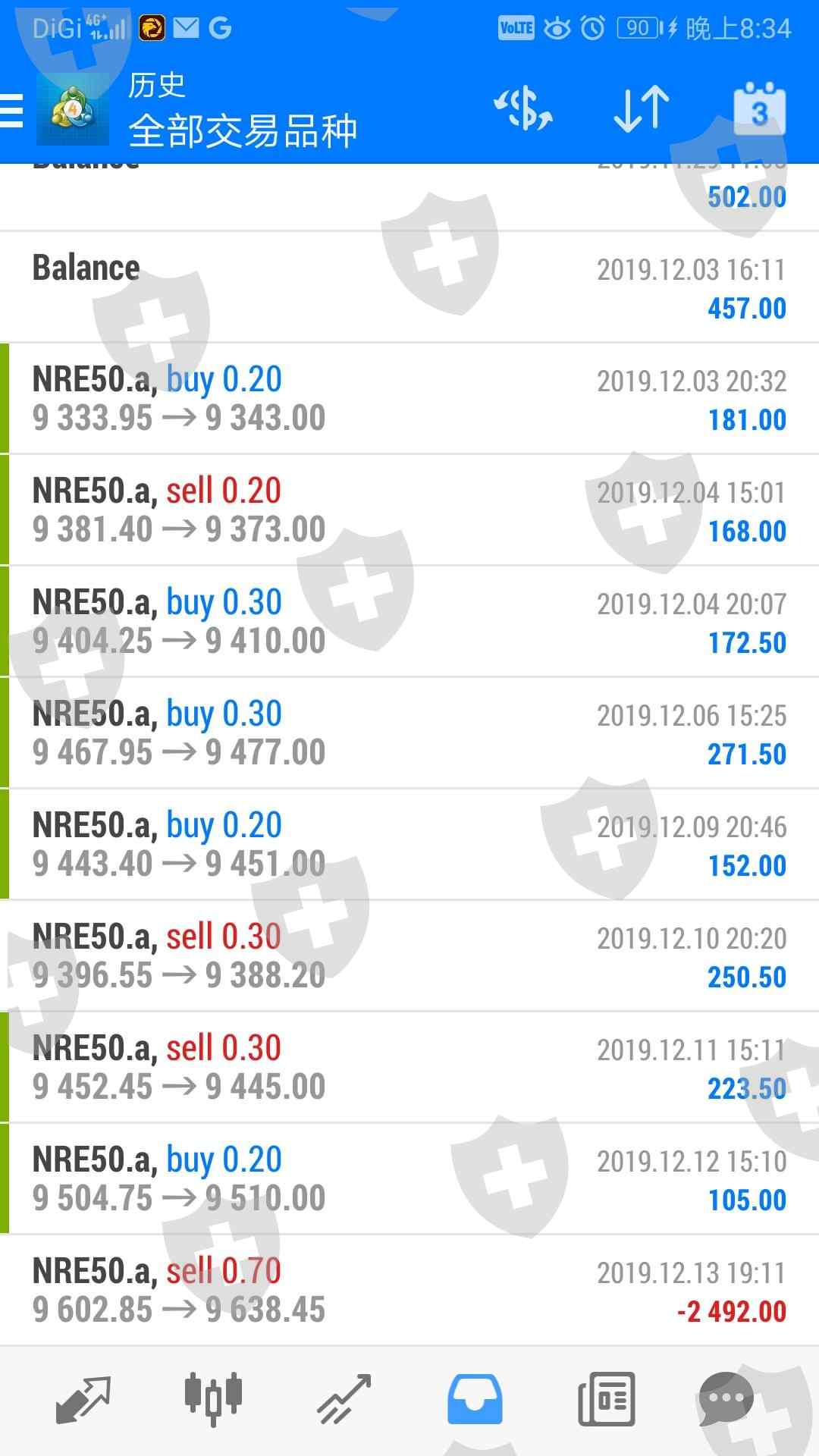This screenshot has width=819, height=1456.
Task: Open the News tab
Action: pos(606,1399)
